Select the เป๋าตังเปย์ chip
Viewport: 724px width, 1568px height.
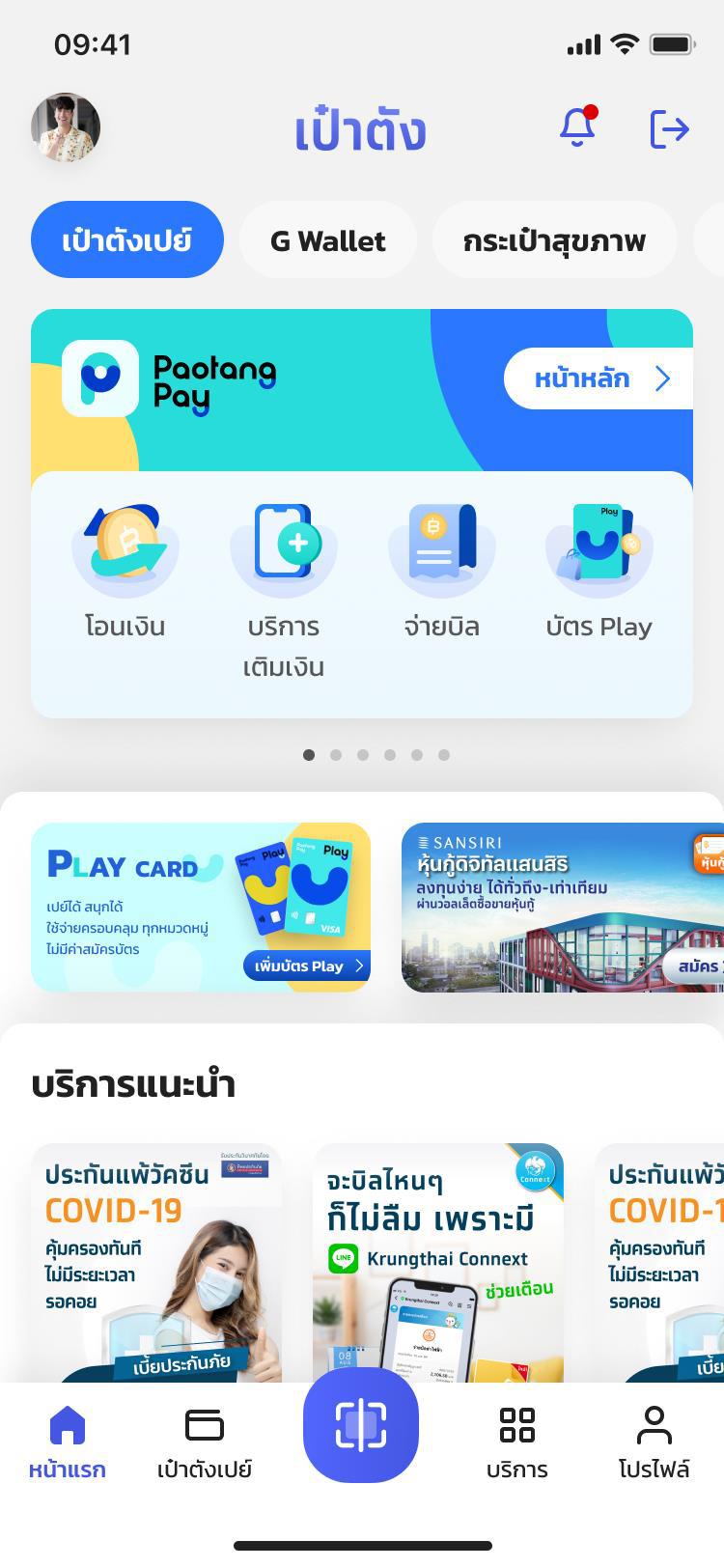pos(127,240)
